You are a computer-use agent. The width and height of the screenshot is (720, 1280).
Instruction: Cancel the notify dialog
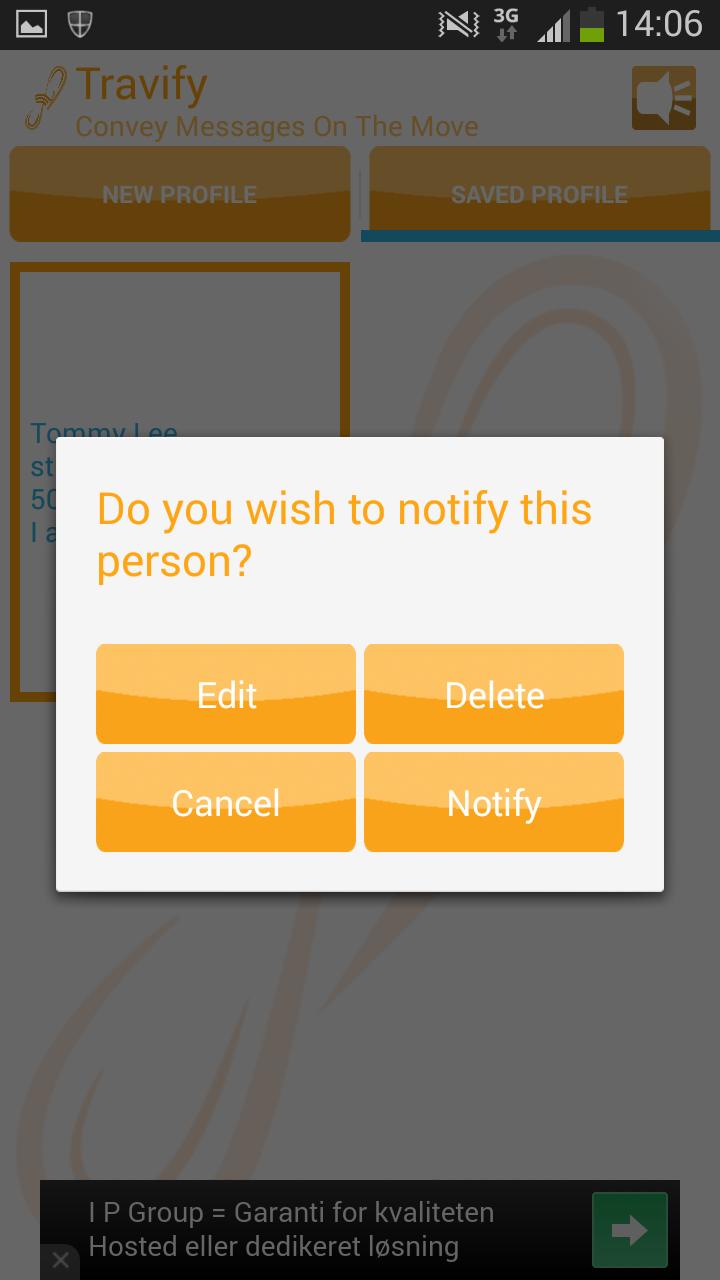pyautogui.click(x=225, y=802)
